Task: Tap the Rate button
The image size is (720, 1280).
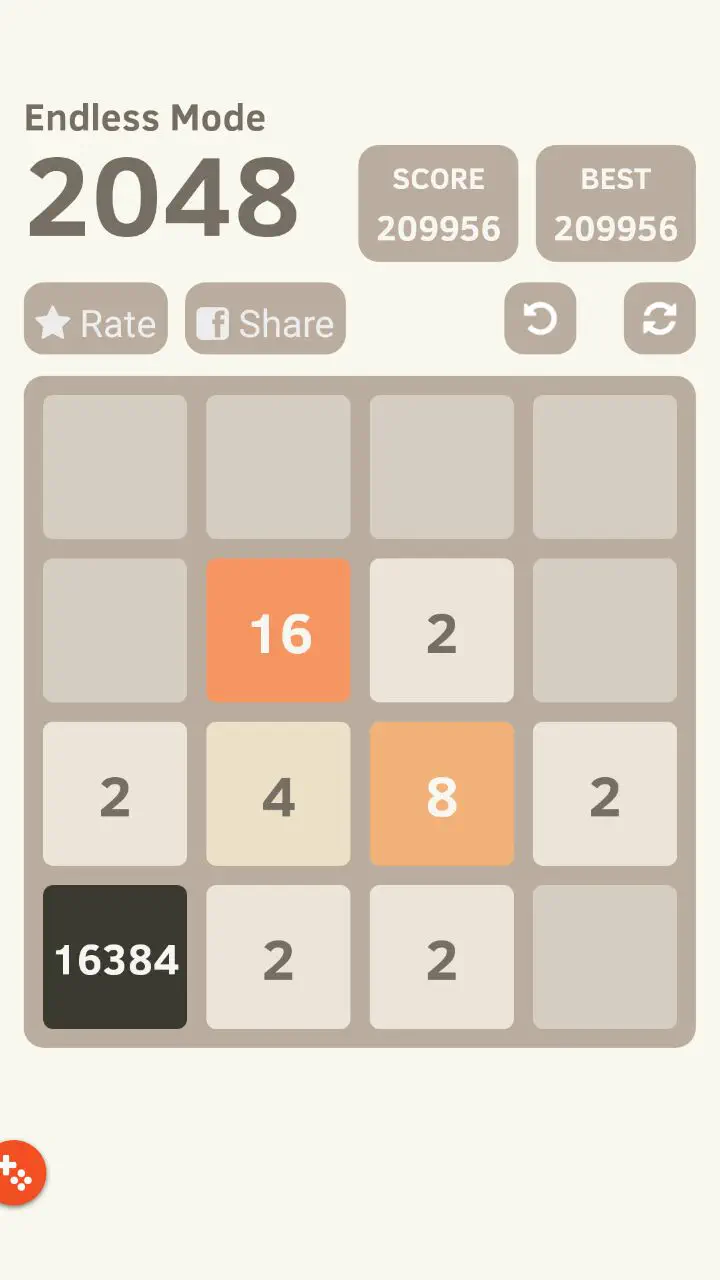Action: [x=96, y=319]
